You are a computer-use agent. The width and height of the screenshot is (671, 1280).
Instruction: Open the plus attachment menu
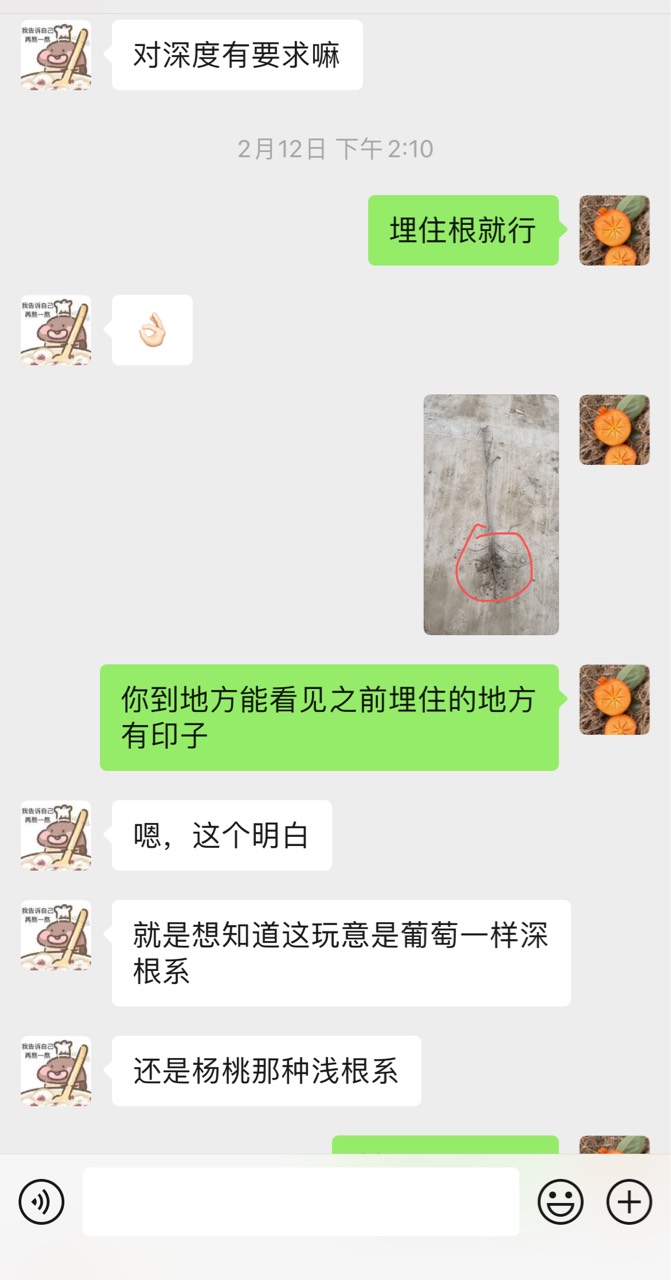(629, 1201)
